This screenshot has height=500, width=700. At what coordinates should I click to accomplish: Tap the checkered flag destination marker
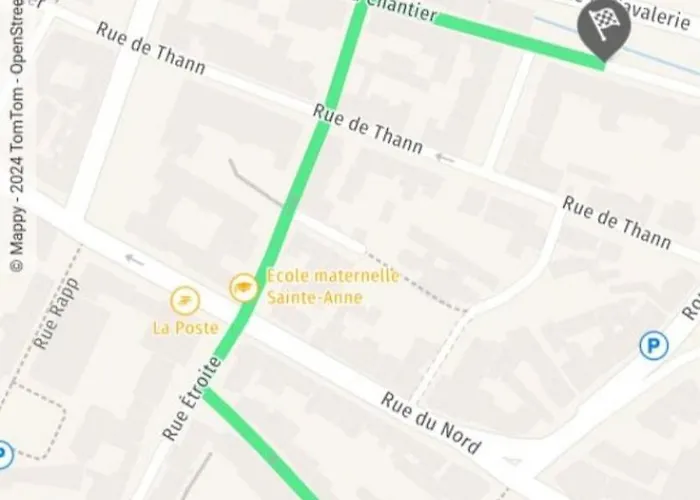(x=603, y=23)
